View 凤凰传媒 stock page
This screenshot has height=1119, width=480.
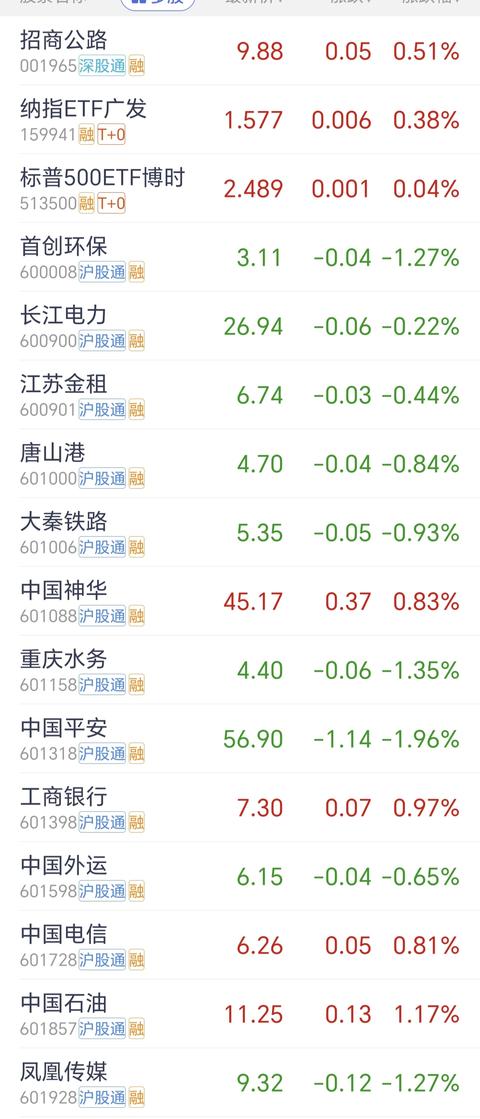tap(240, 1083)
